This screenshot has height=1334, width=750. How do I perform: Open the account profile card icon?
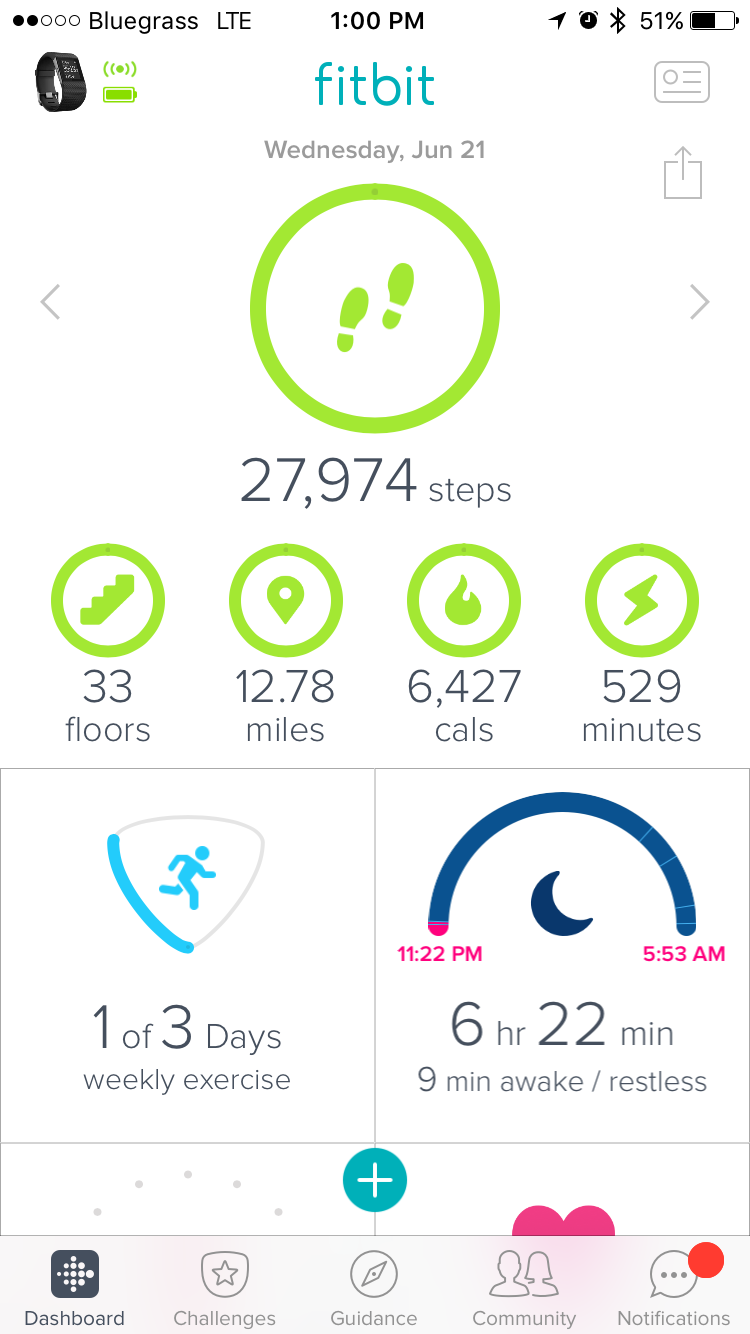(x=681, y=82)
